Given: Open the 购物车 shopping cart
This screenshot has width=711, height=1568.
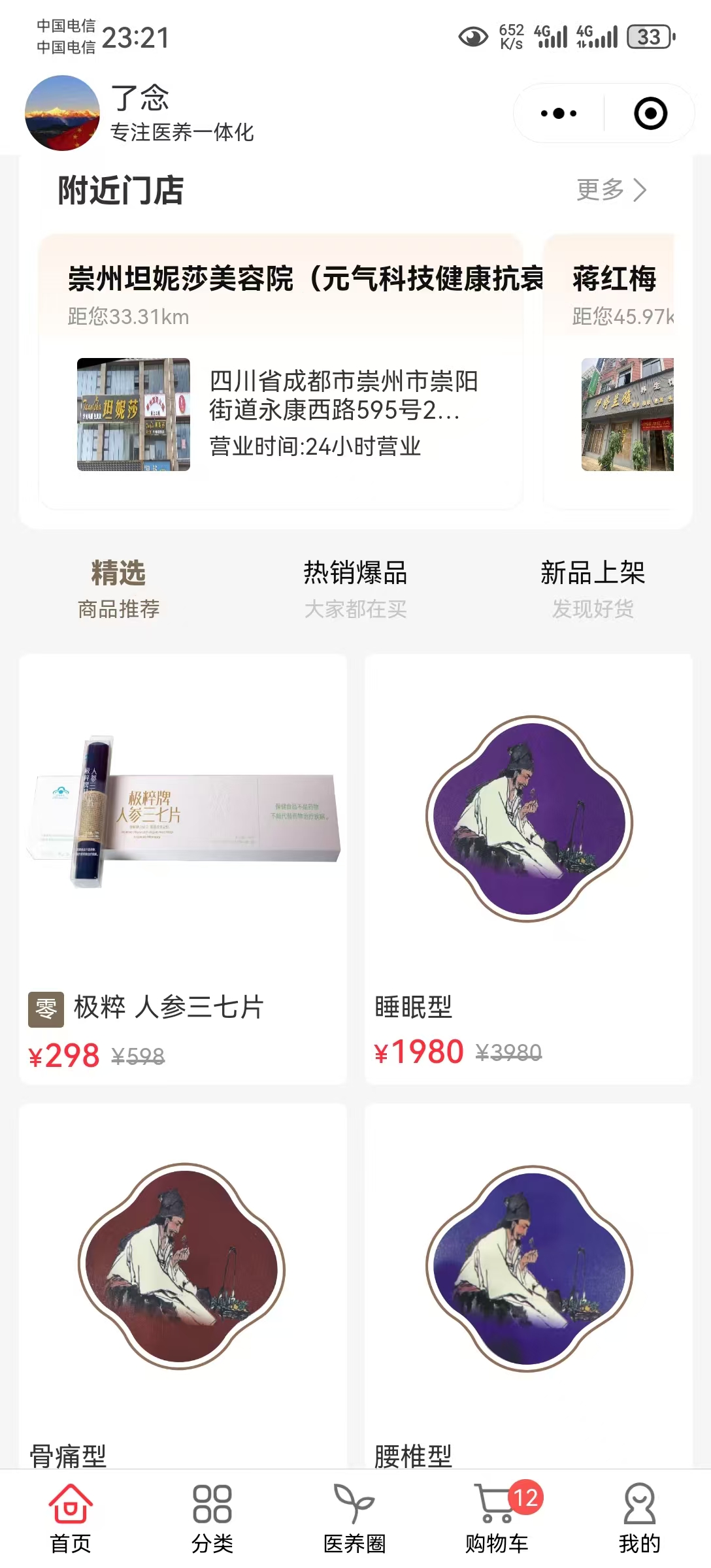Looking at the screenshot, I should coord(497,1518).
